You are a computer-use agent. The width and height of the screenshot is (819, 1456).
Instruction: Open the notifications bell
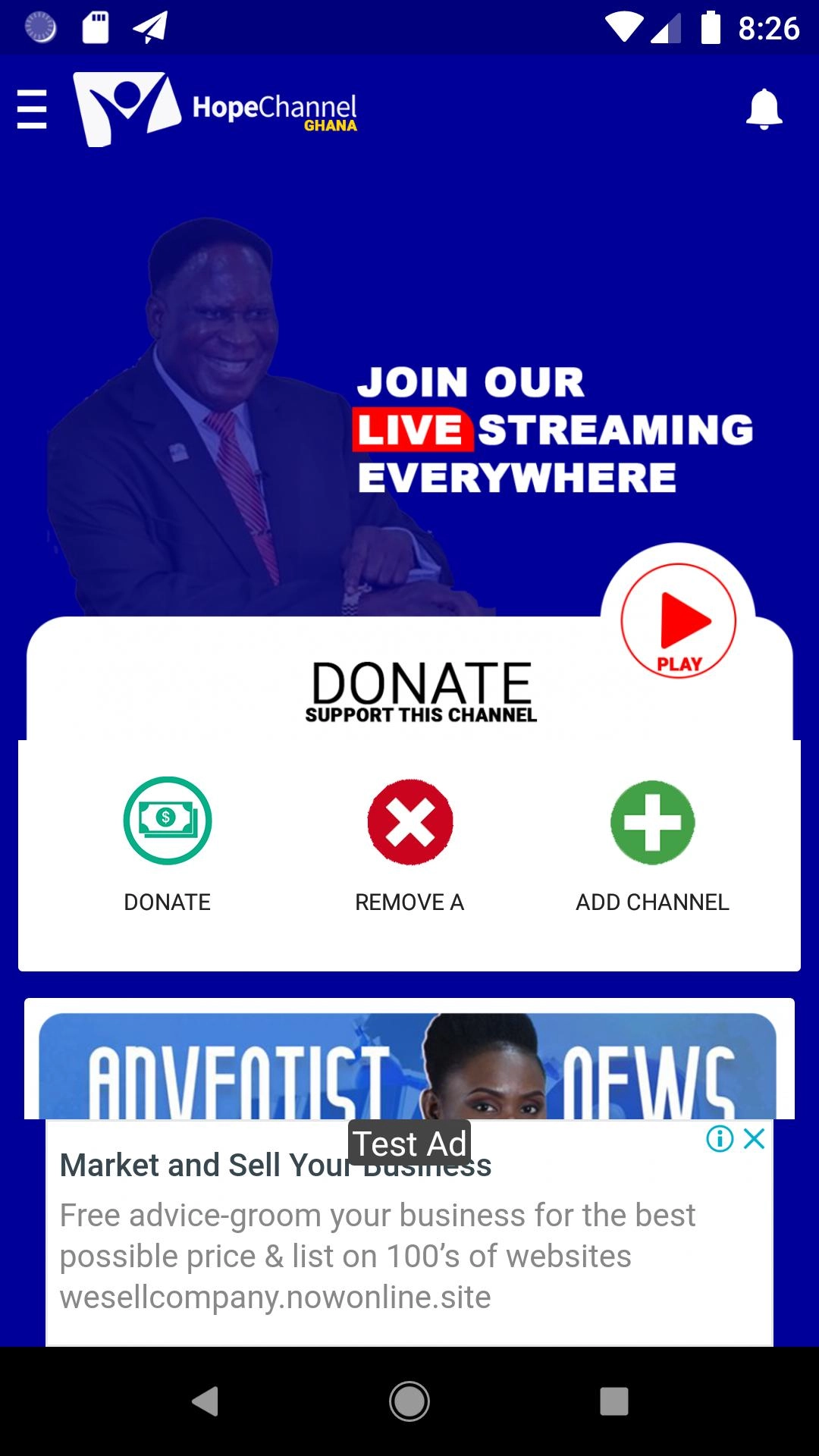click(x=764, y=109)
